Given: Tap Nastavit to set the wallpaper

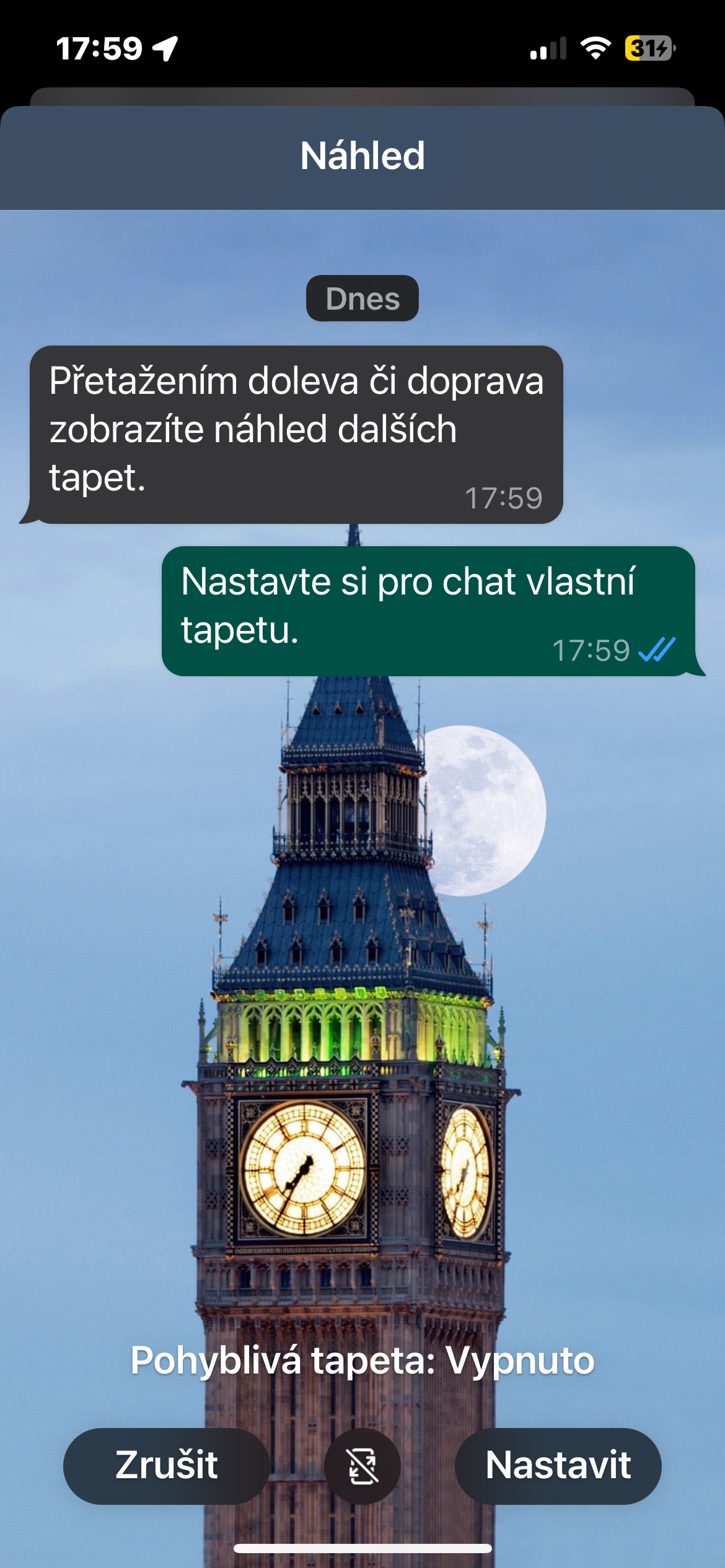Looking at the screenshot, I should pos(558,1466).
